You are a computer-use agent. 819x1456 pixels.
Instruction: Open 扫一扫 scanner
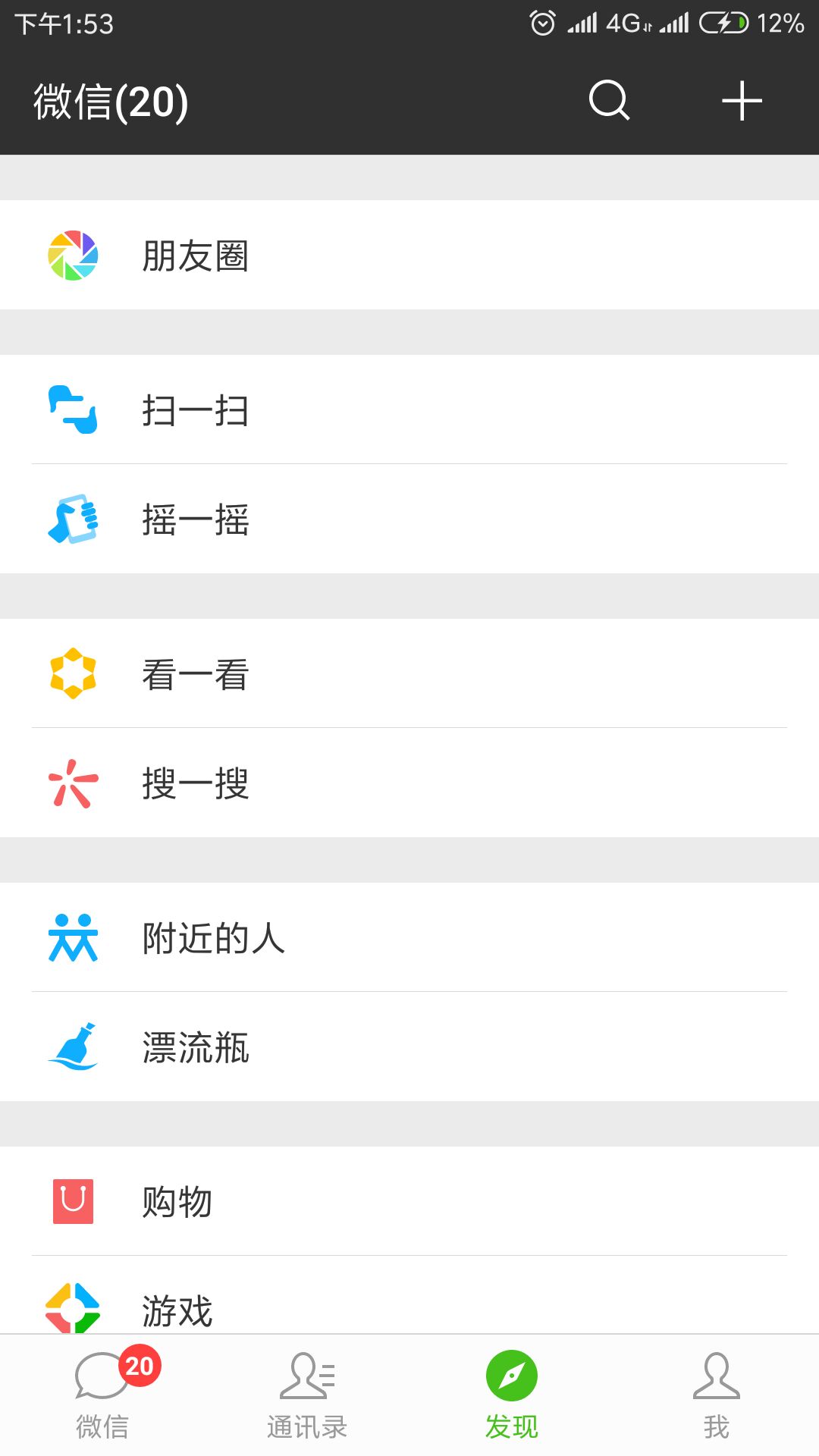409,409
